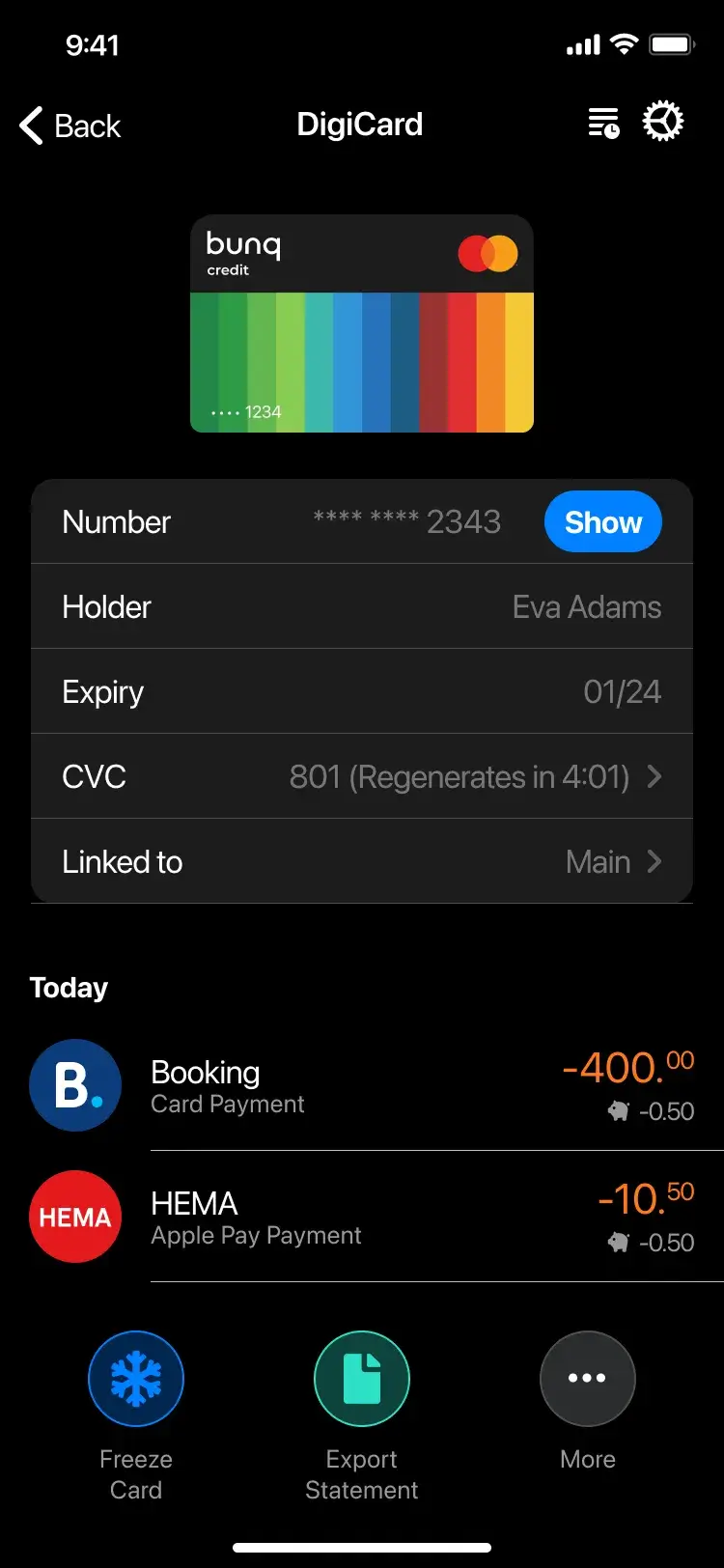724x1568 pixels.
Task: Open card settings gear icon
Action: [663, 123]
